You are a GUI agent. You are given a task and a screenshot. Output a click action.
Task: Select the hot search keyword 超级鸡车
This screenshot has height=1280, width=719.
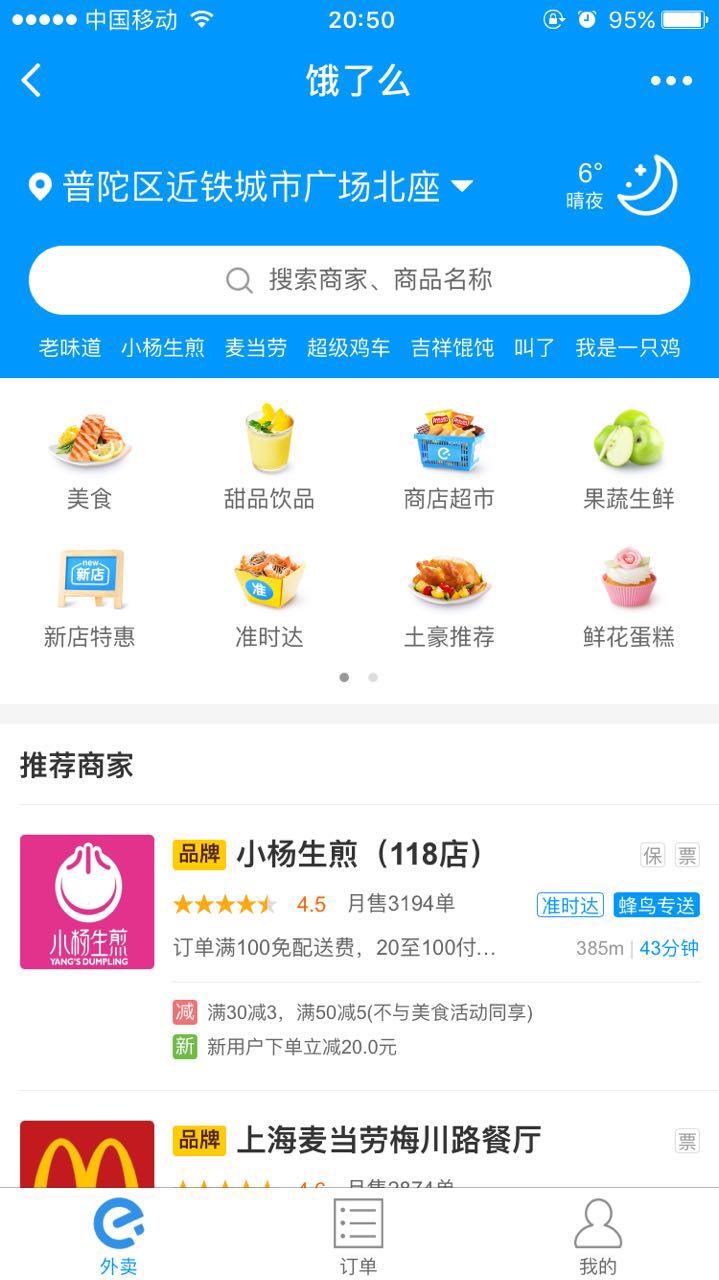(x=348, y=348)
